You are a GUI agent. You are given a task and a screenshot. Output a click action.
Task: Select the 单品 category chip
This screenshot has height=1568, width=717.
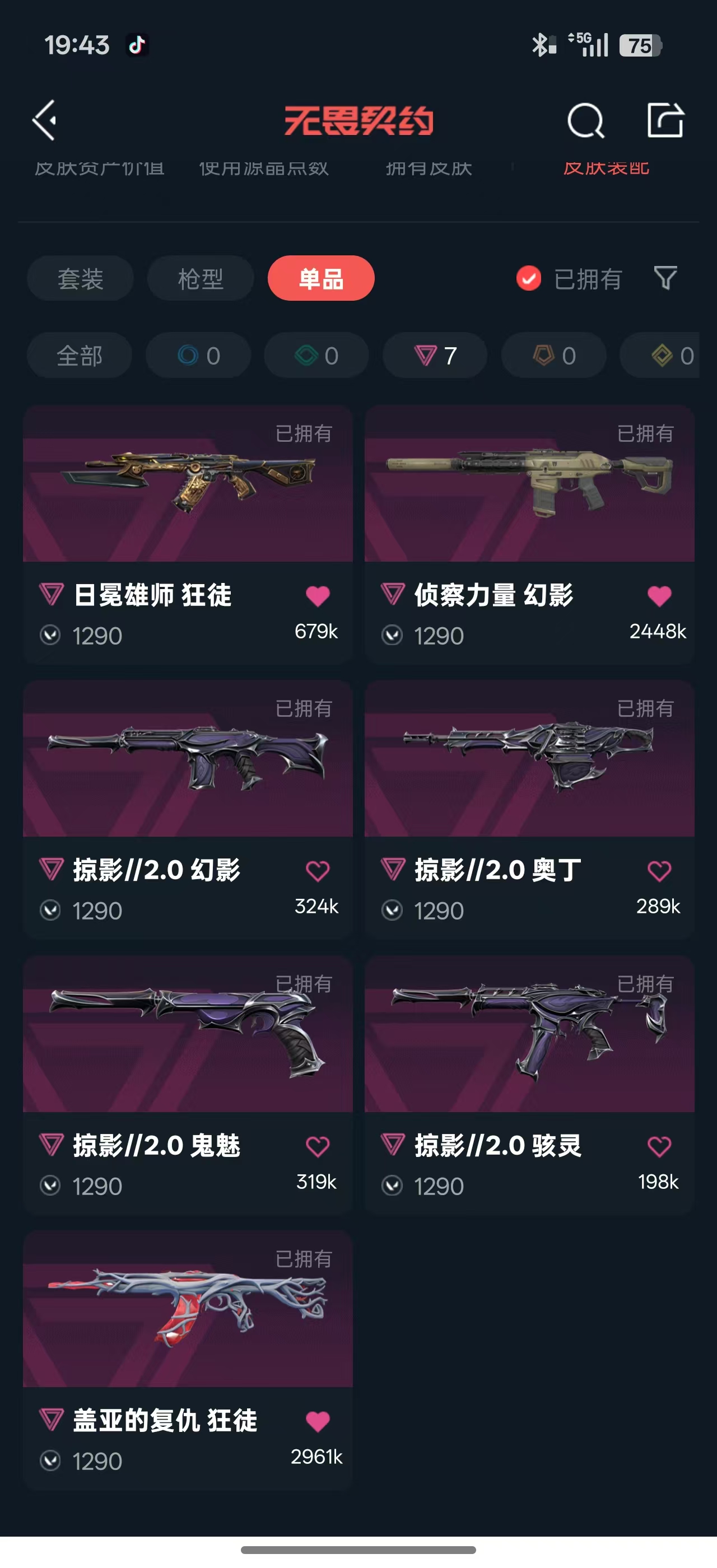pos(321,279)
